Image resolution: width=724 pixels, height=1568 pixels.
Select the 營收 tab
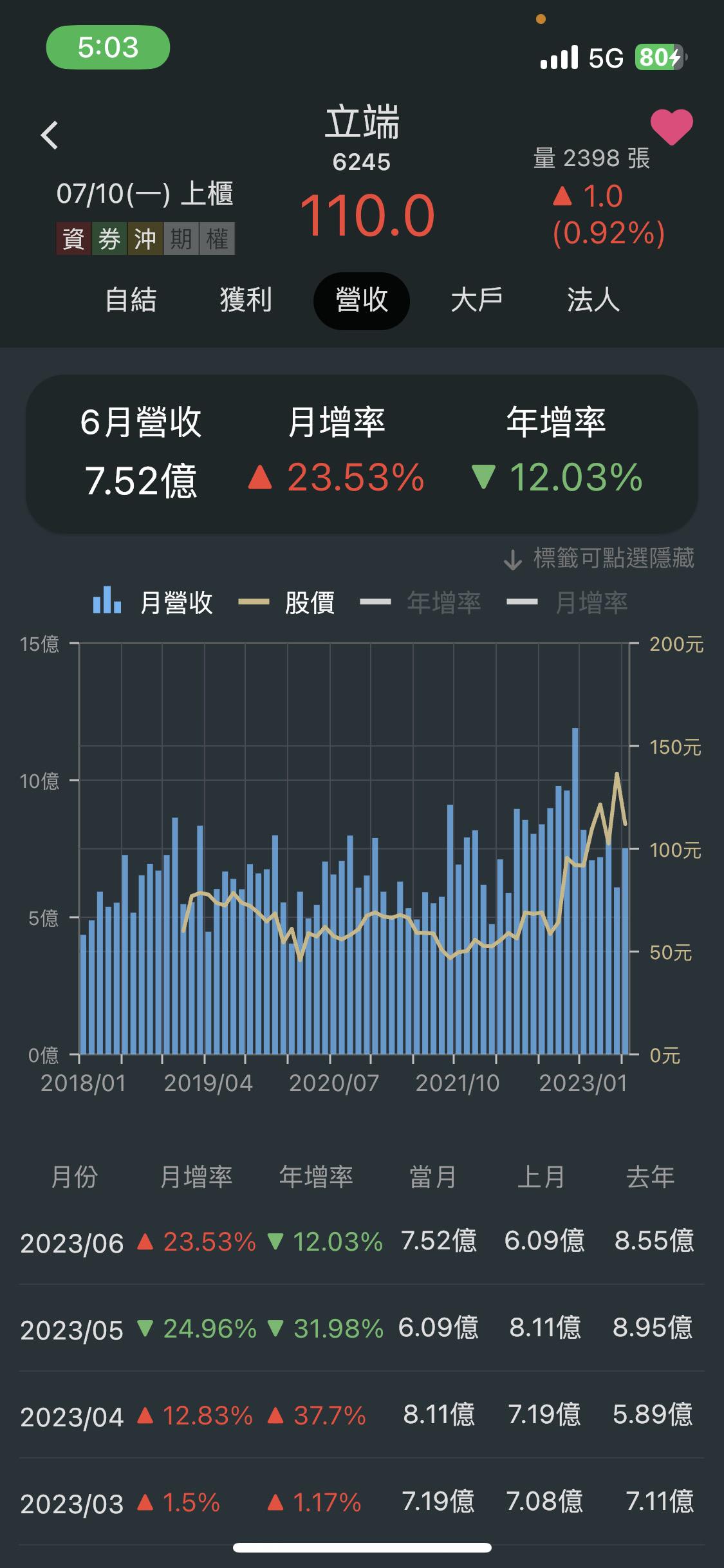[362, 301]
